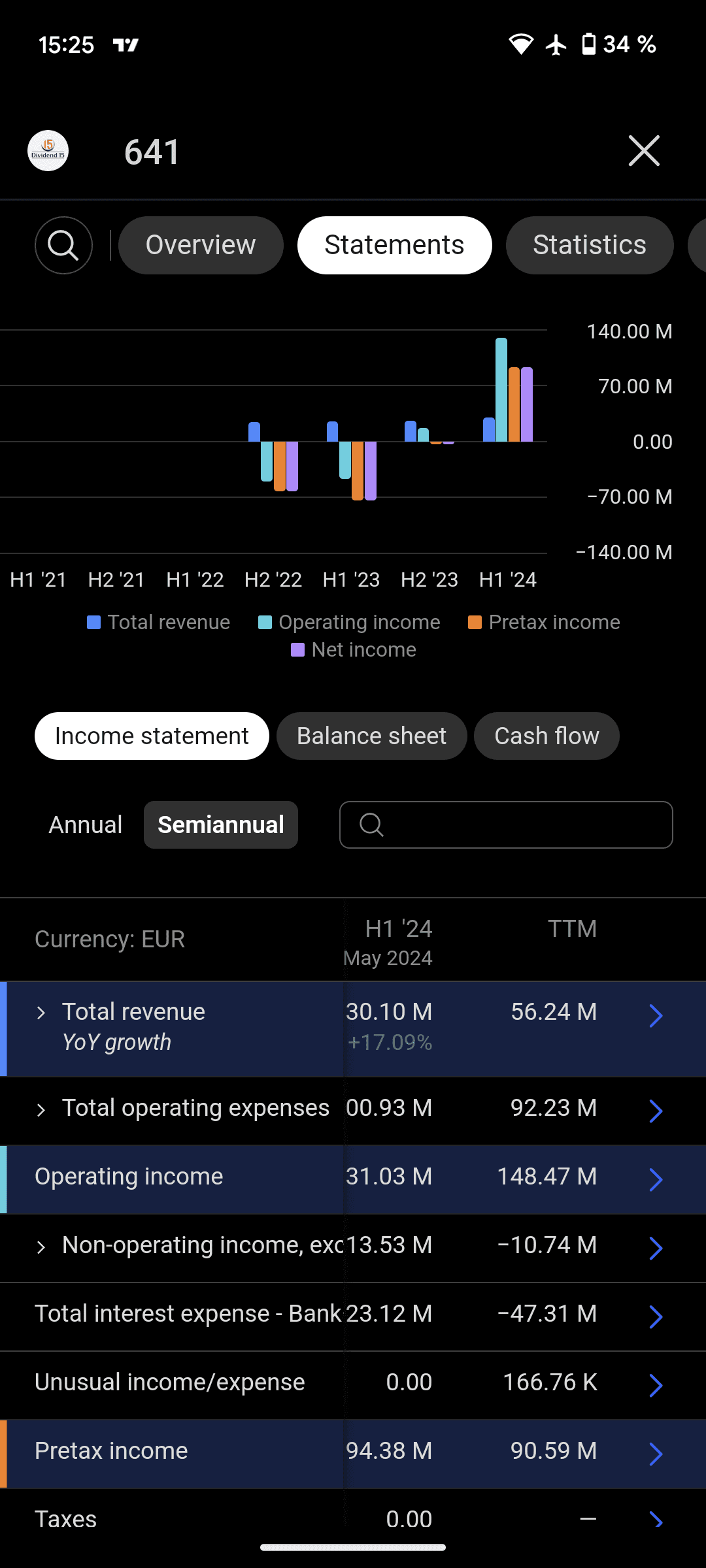Expand the Non-operating income row
Screen dimensions: 706x1568
(41, 1247)
